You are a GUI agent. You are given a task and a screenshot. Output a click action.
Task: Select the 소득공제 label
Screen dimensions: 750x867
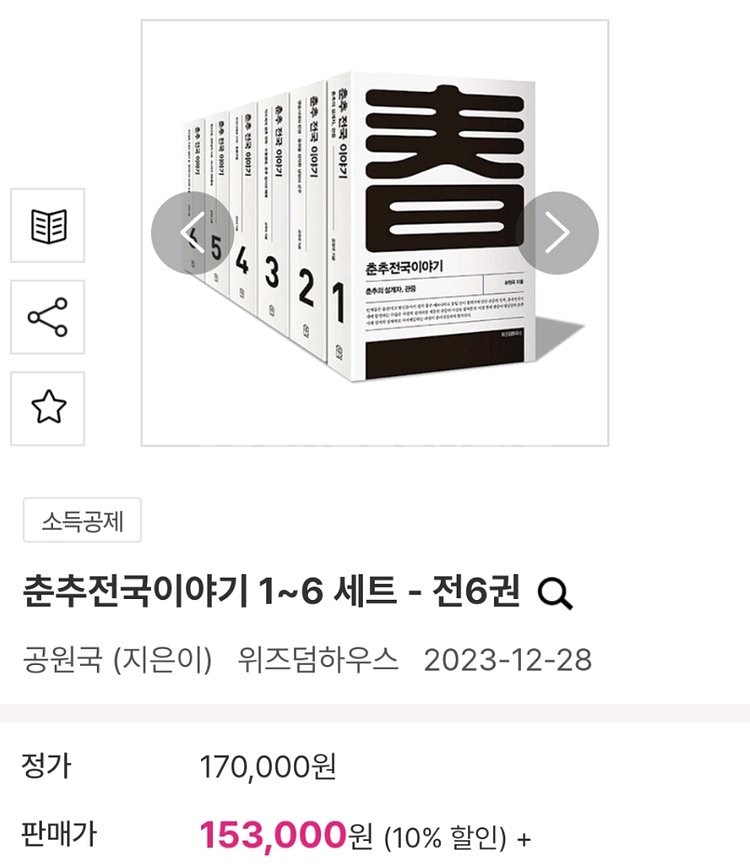pyautogui.click(x=82, y=517)
